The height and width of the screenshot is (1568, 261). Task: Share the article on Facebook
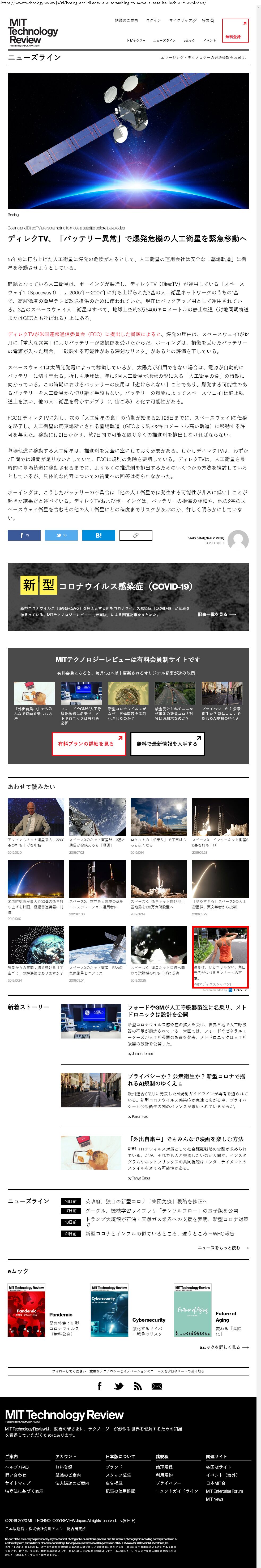coord(24,535)
